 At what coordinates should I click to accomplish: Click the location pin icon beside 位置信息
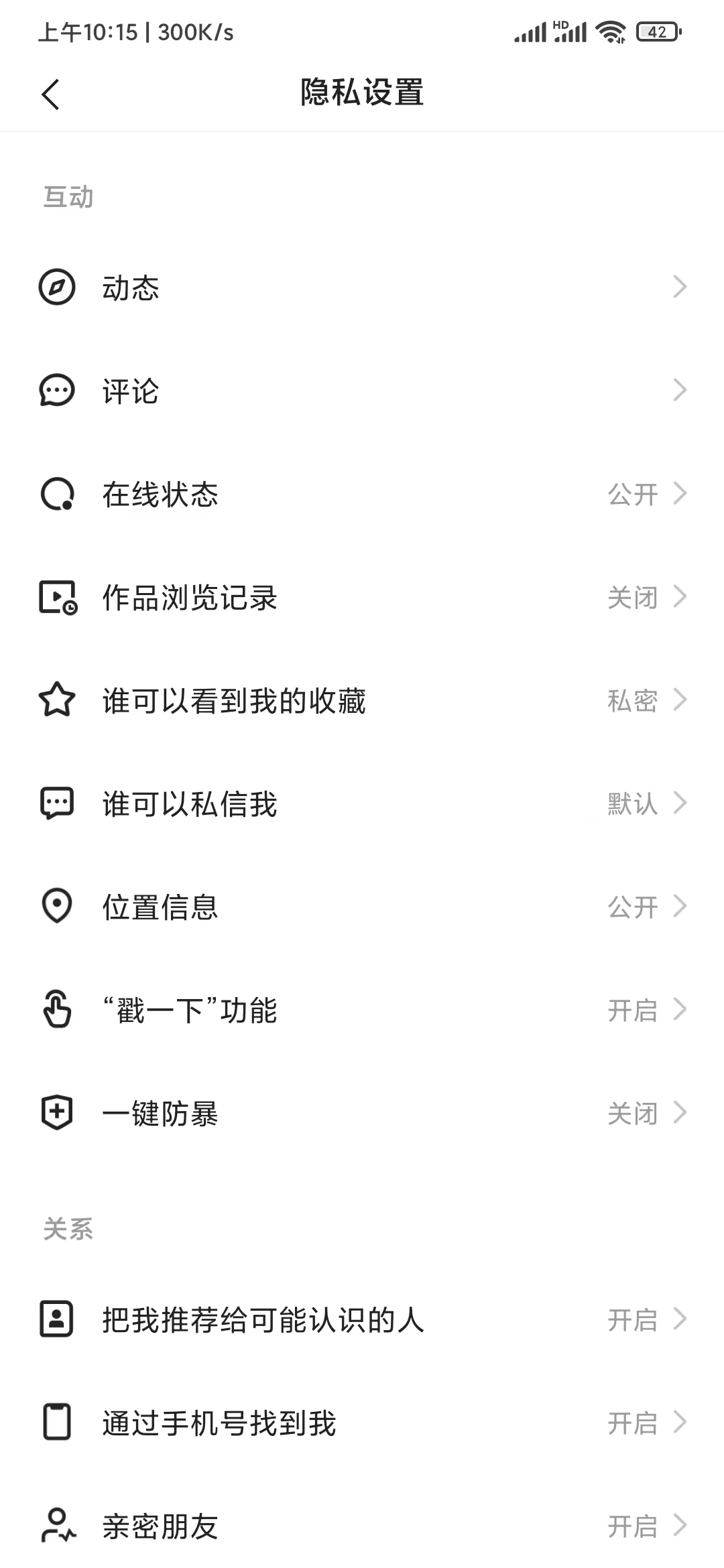click(57, 907)
